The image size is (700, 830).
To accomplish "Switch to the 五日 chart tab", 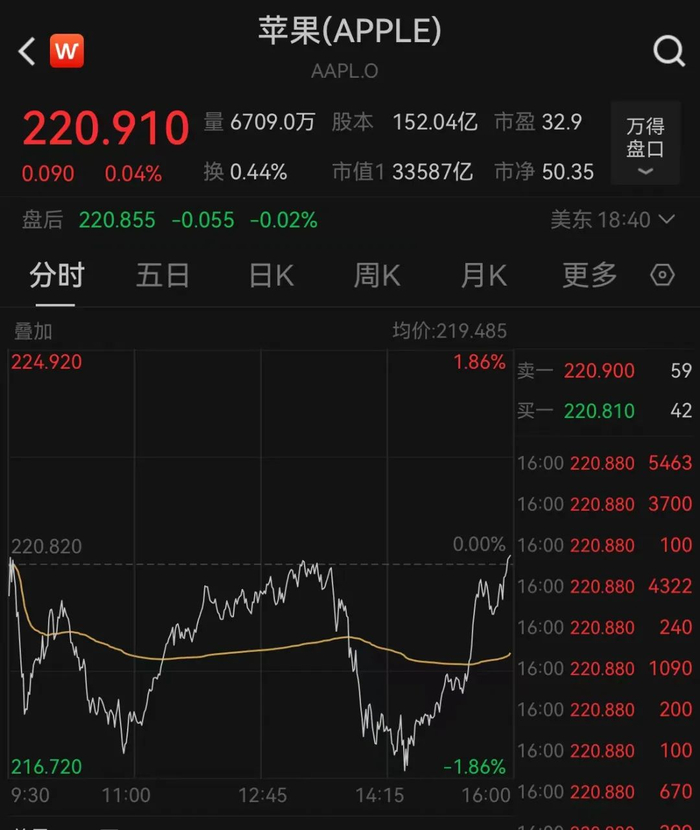I will click(x=163, y=275).
